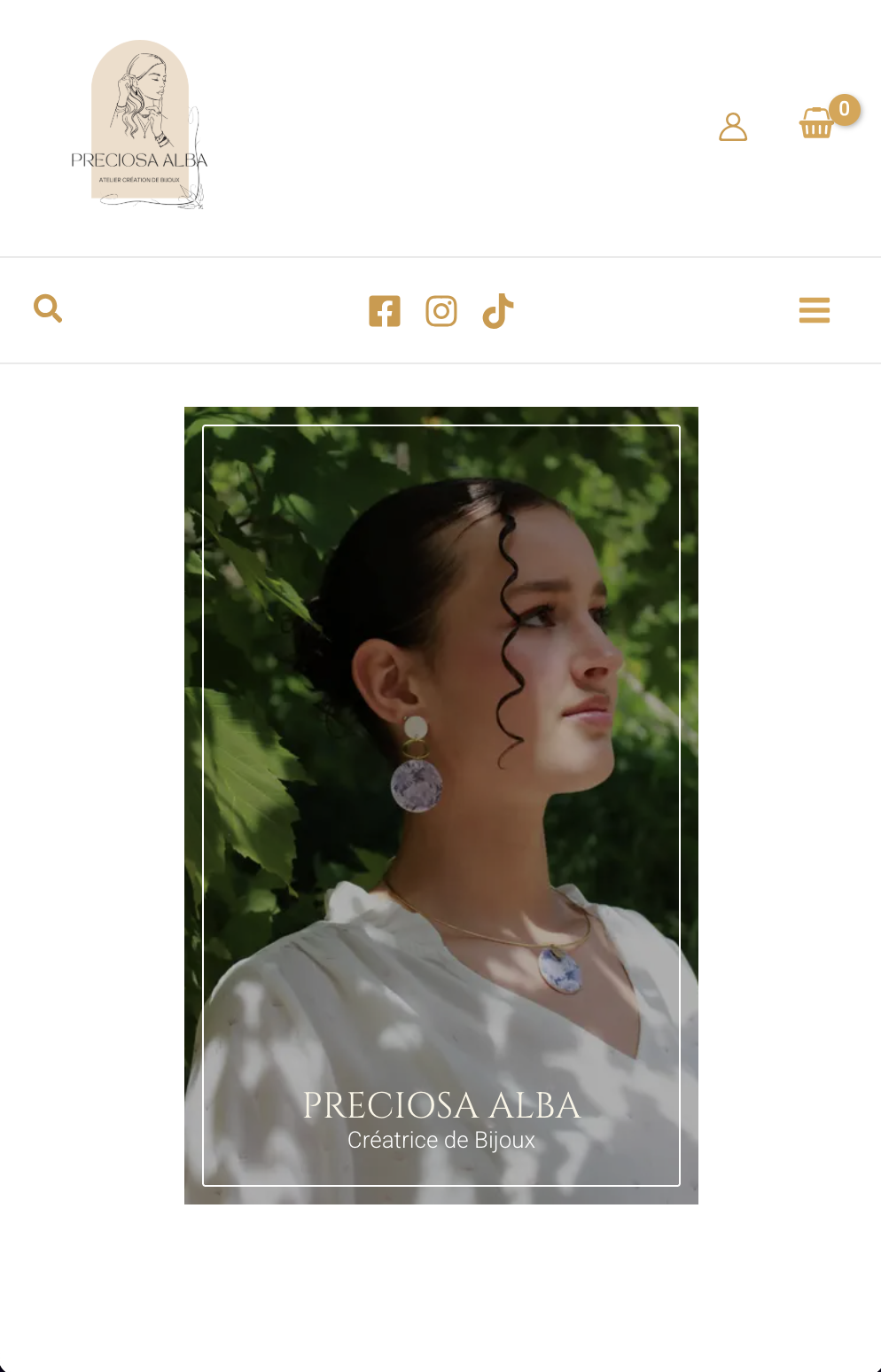
Task: Click the search magnifier icon
Action: (49, 308)
